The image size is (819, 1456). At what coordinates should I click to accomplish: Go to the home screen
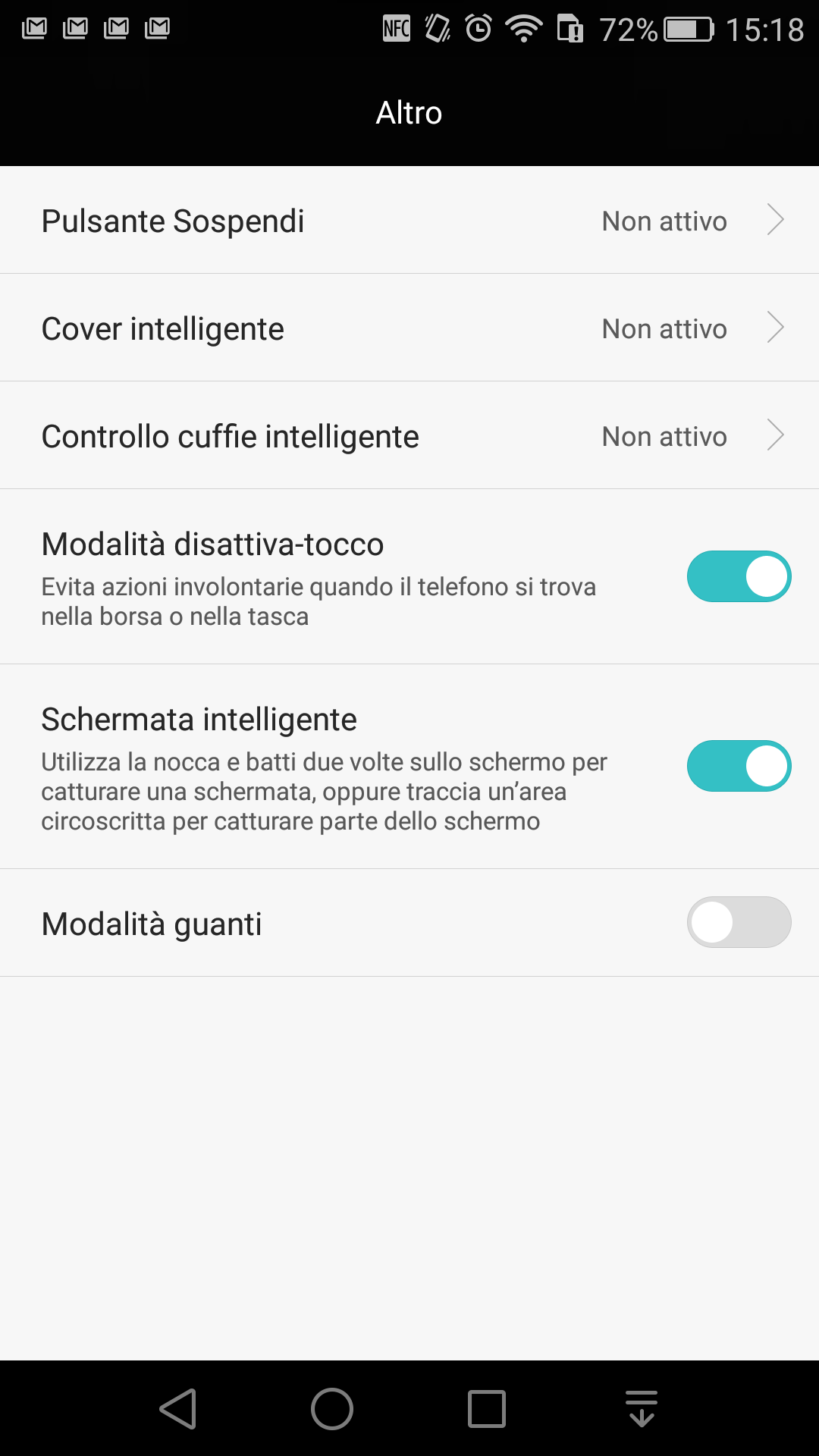coord(332,1409)
